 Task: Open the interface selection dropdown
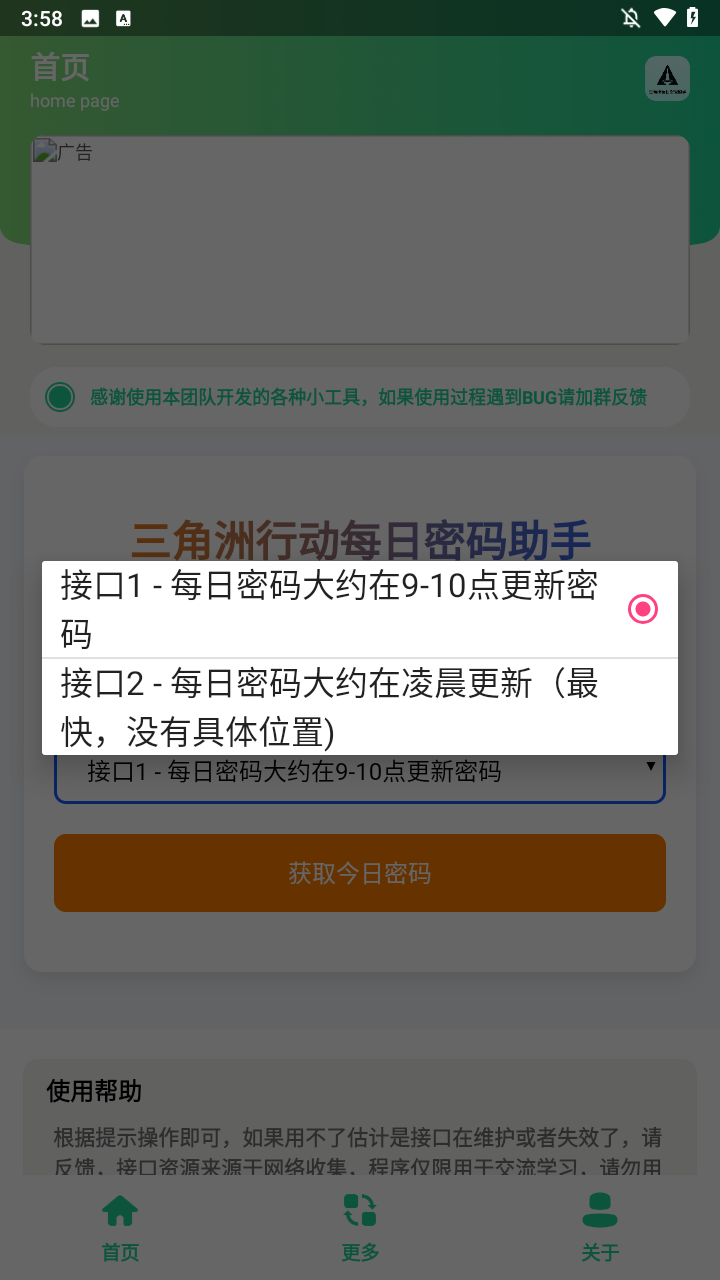pos(360,770)
